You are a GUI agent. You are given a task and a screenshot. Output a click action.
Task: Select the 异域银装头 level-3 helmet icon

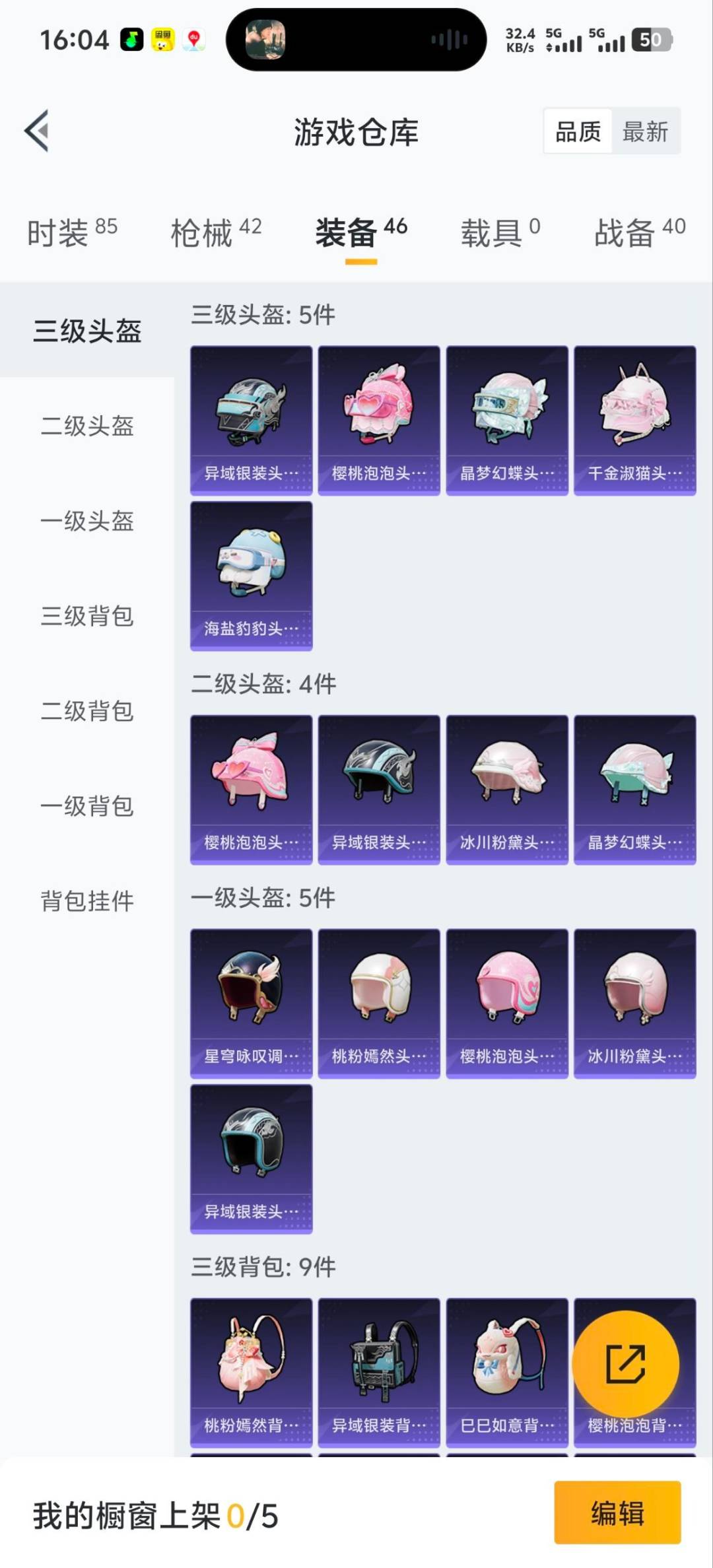[251, 419]
